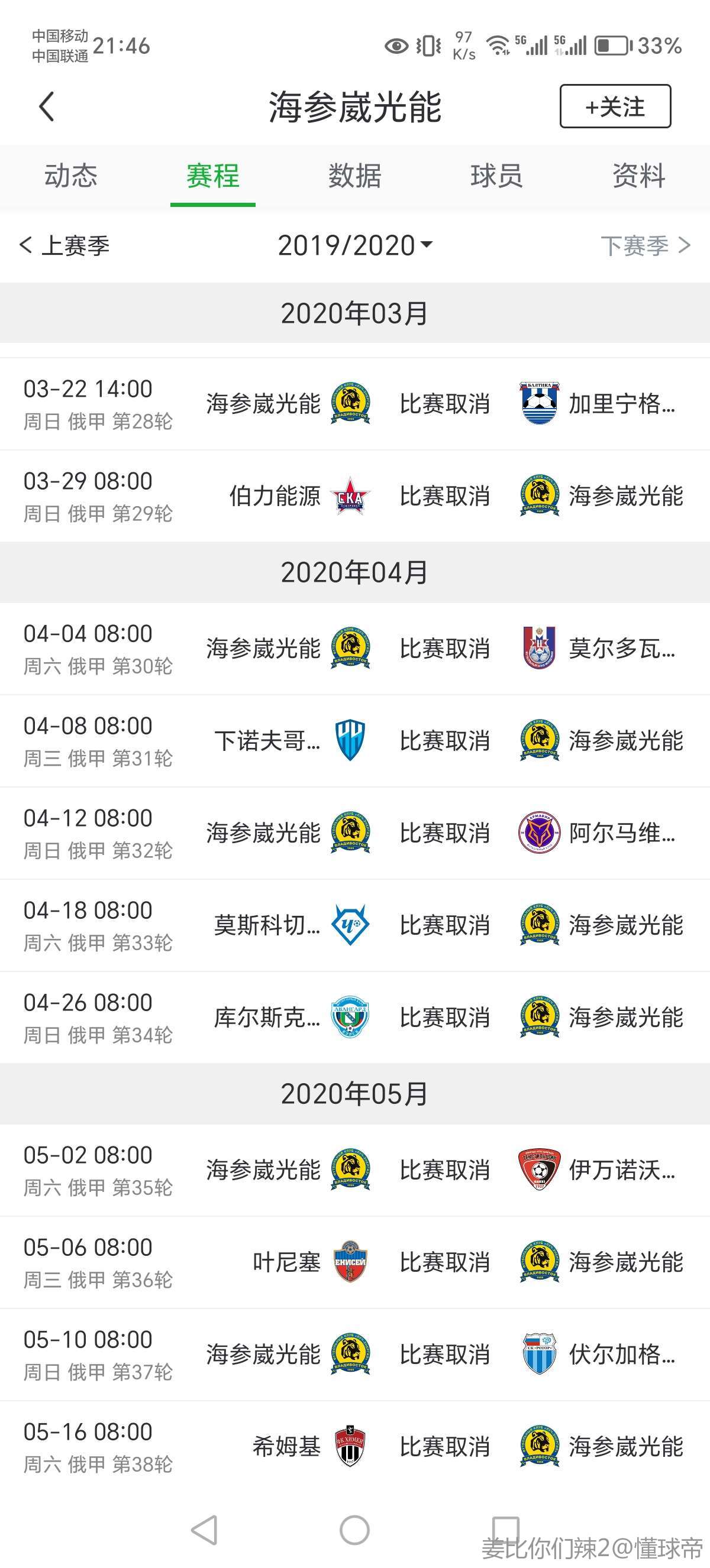
Task: Switch to the 数据 tab
Action: [x=354, y=176]
